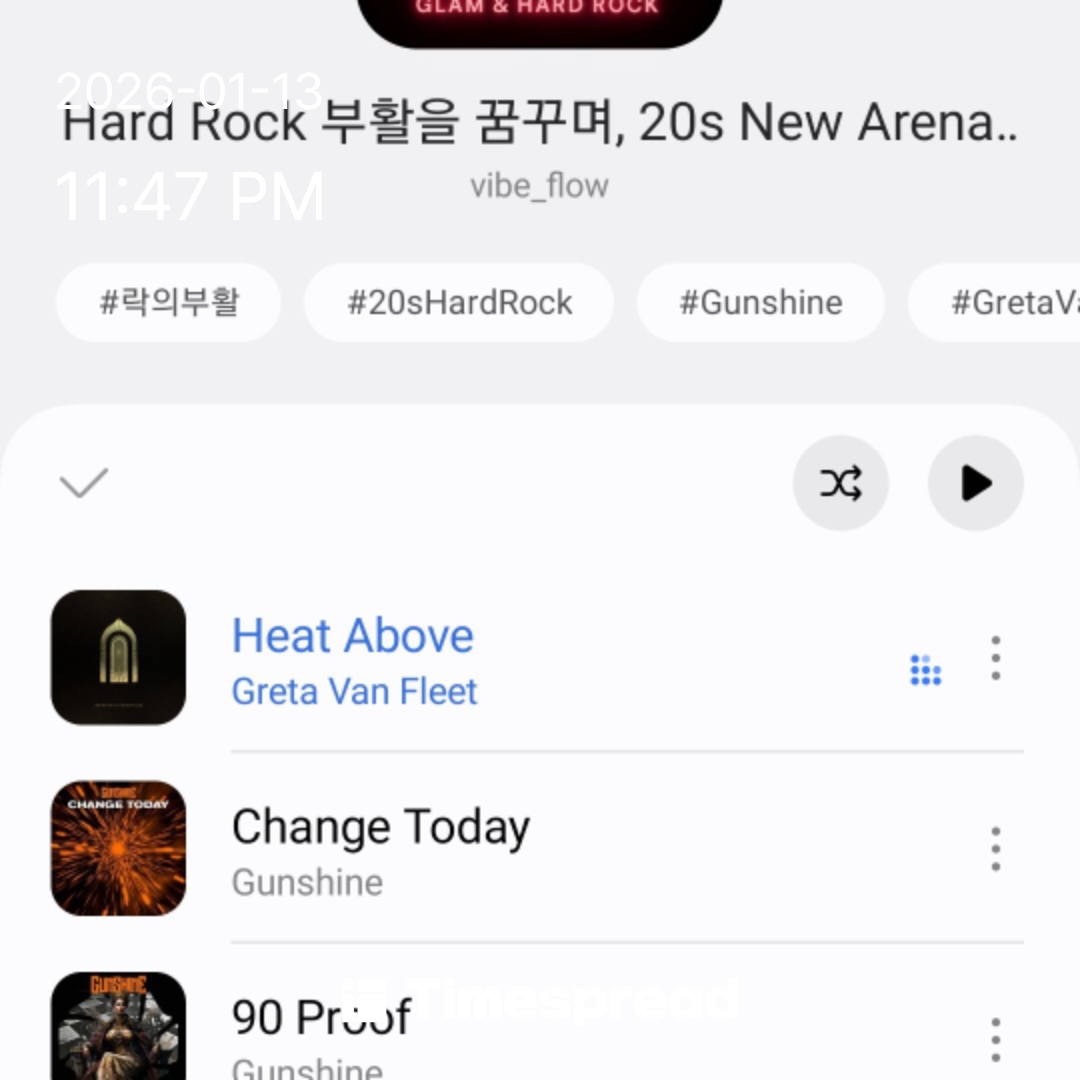Open the #20sHardRock hashtag chip
1080x1080 pixels.
[x=459, y=303]
